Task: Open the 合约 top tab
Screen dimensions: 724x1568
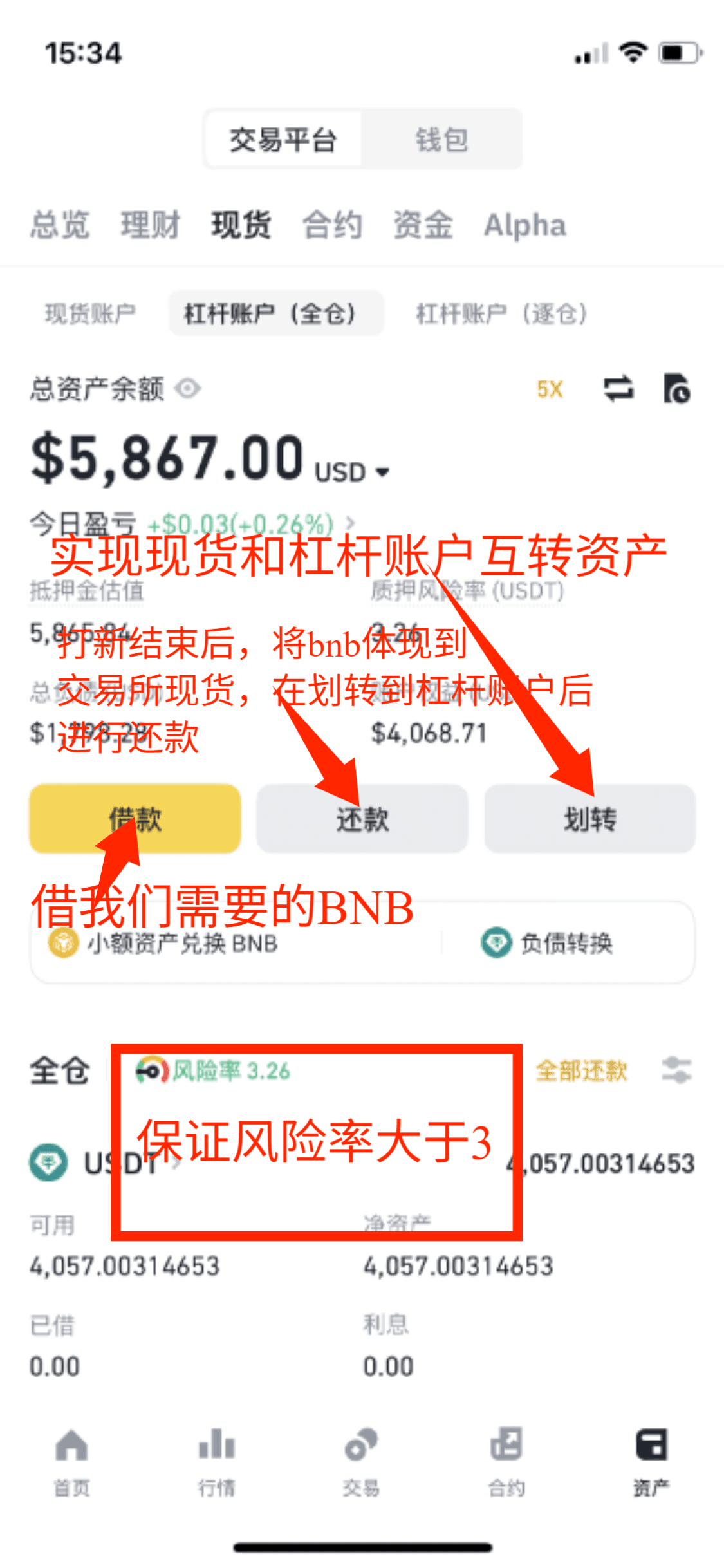Action: [333, 225]
